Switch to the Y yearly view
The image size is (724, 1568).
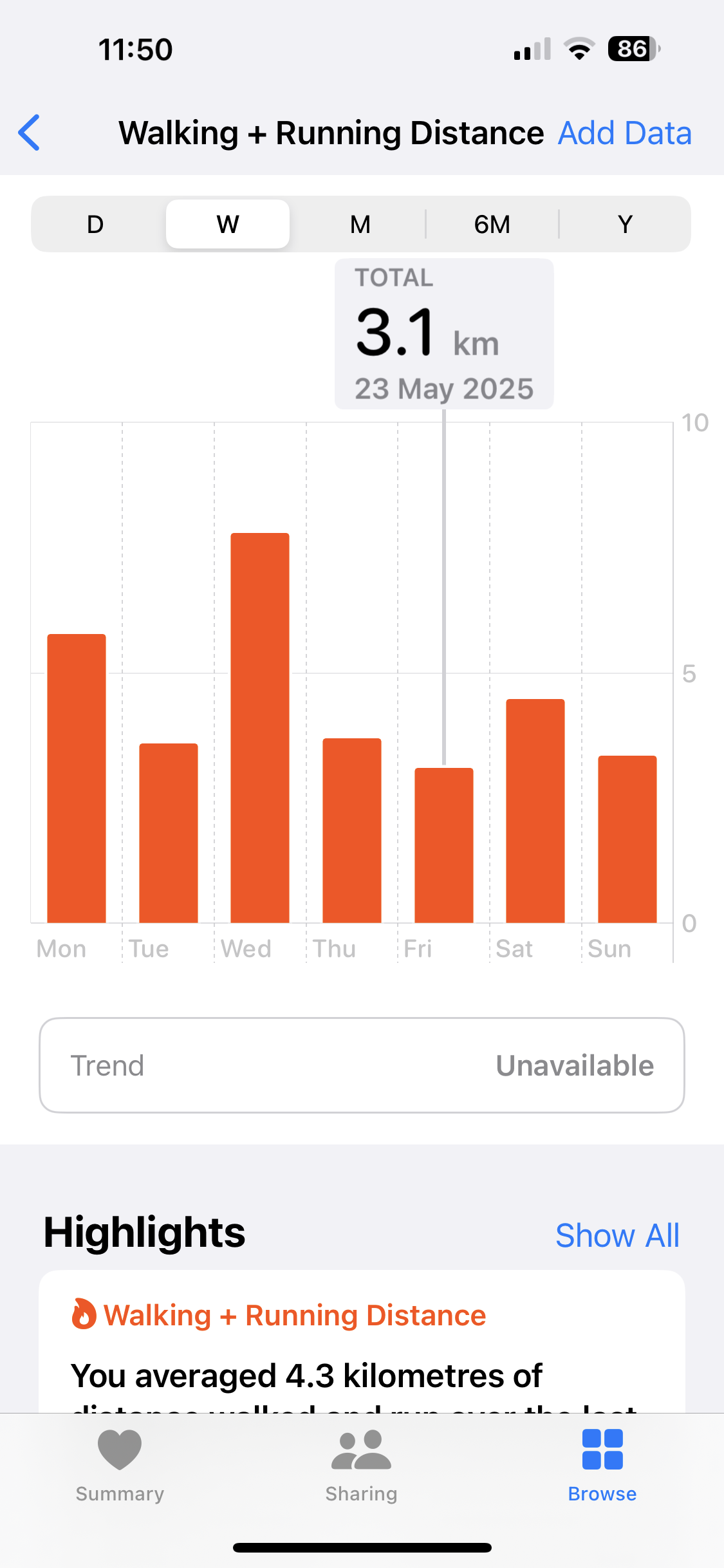tap(625, 225)
